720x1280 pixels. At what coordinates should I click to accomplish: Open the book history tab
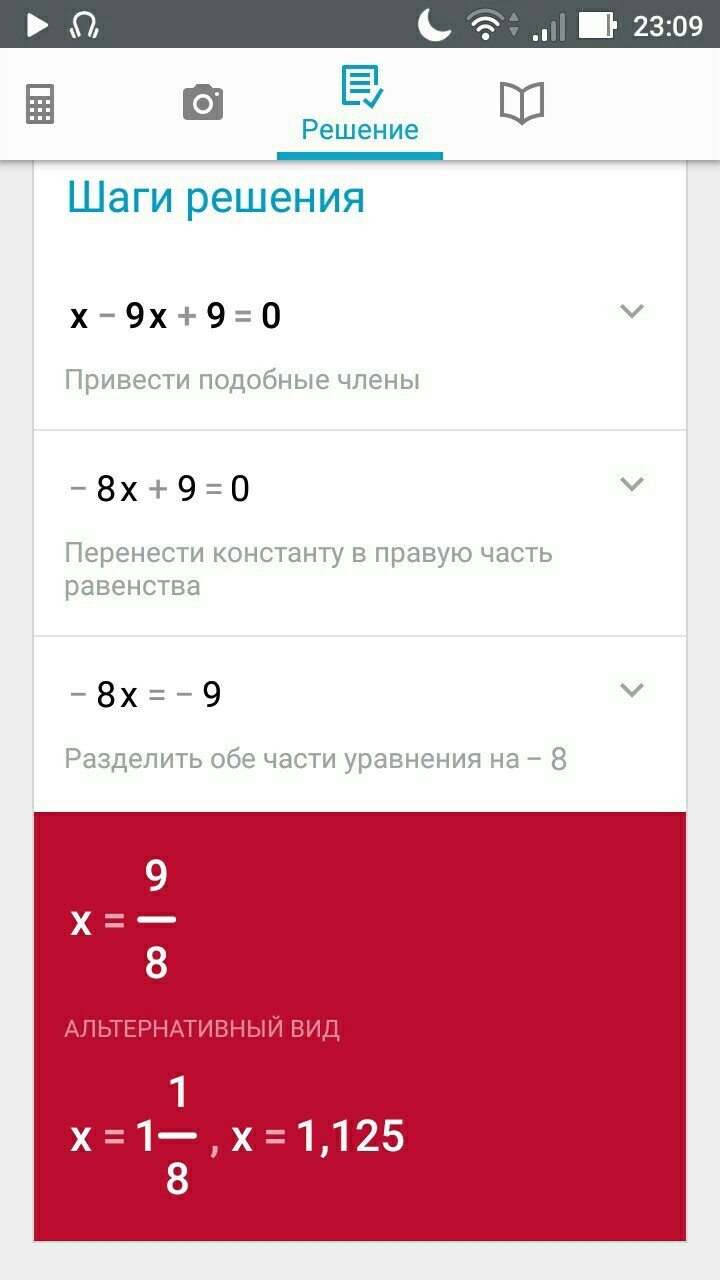pyautogui.click(x=521, y=103)
